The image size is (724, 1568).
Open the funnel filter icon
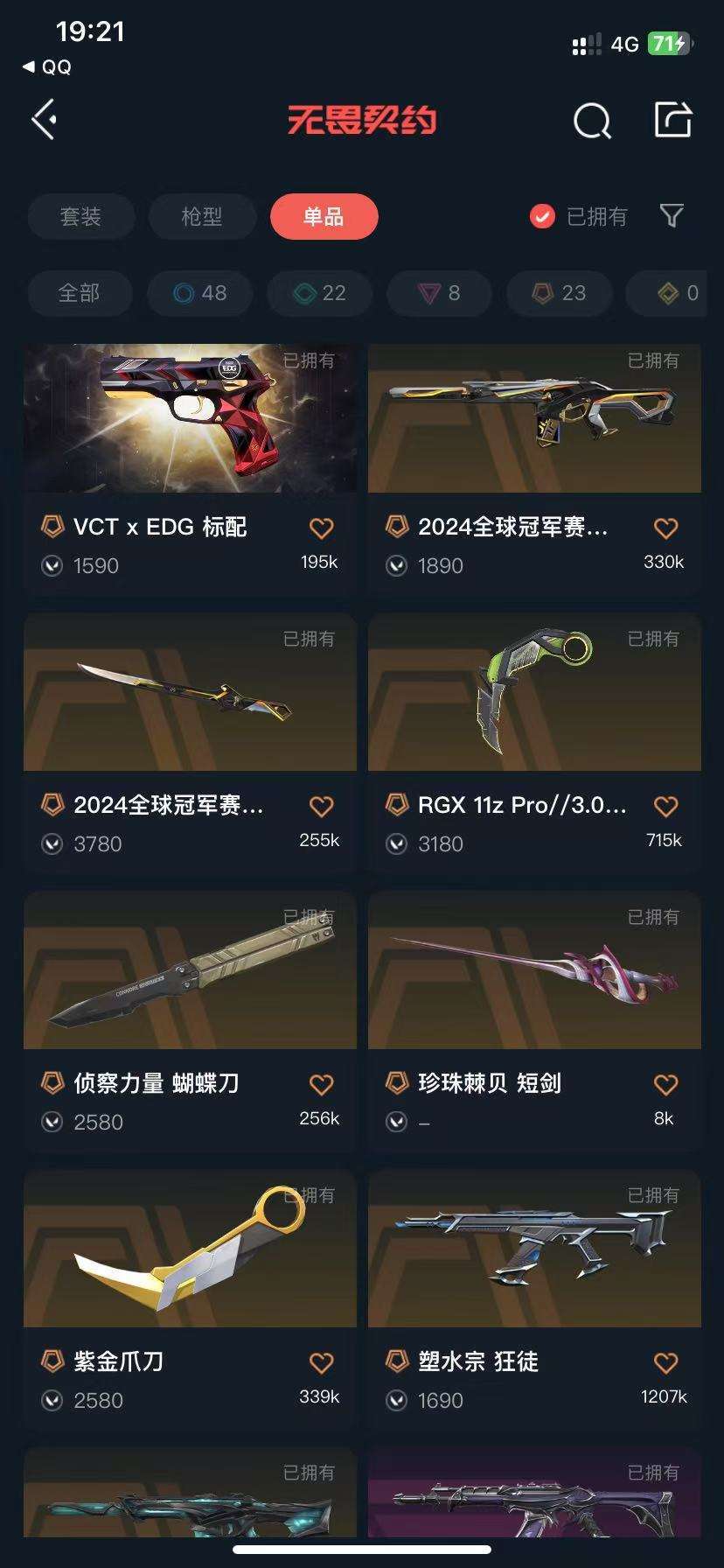point(672,215)
